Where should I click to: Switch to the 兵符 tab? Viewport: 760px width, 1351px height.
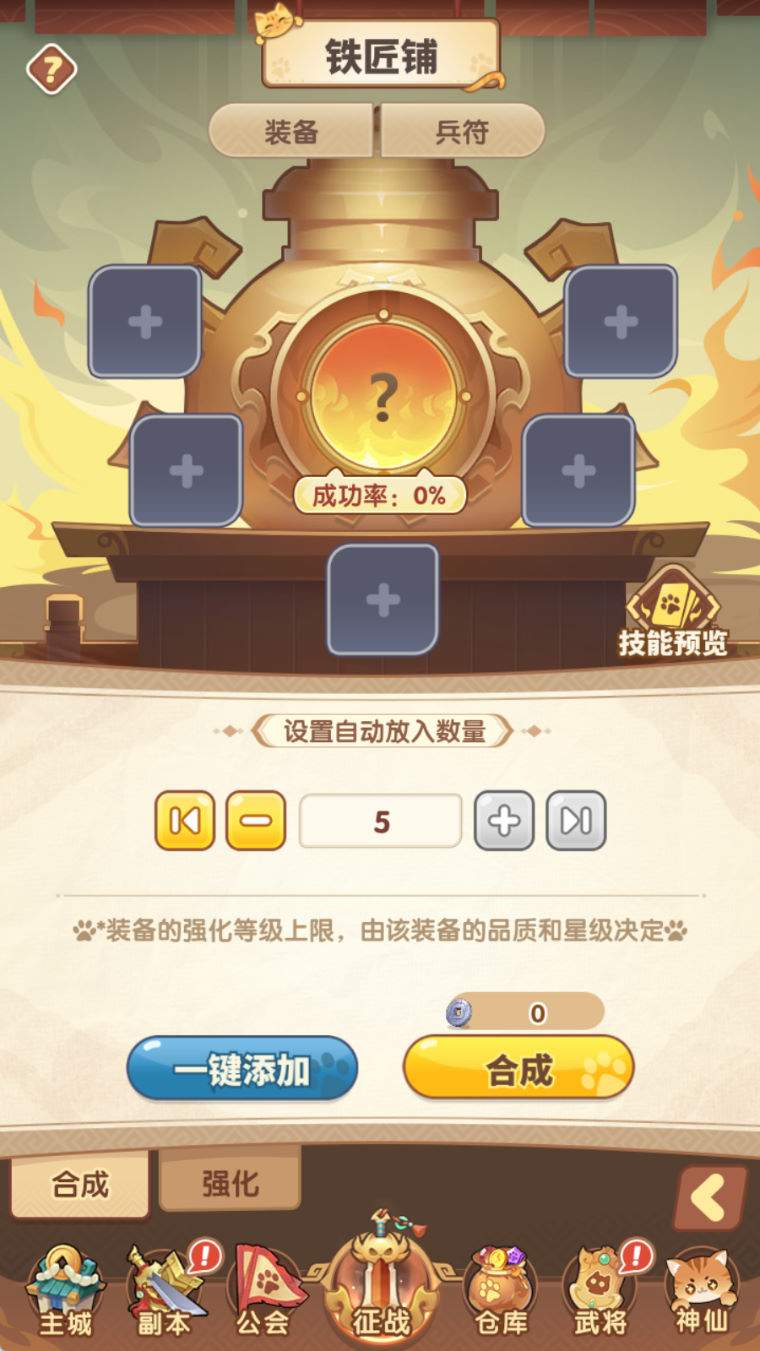(462, 132)
